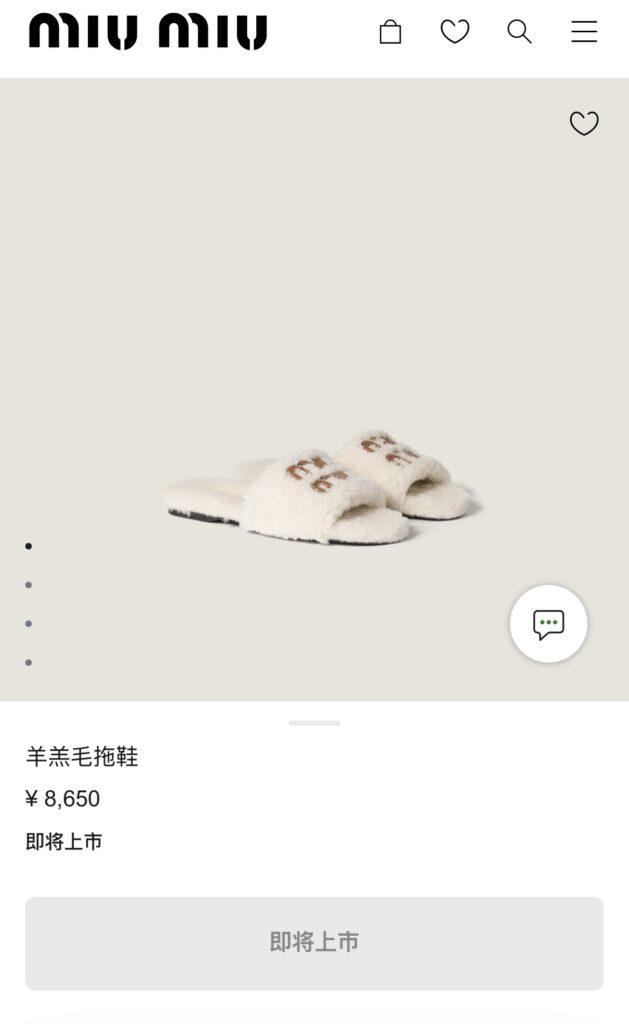The width and height of the screenshot is (629, 1024).
Task: Jump to the second product image dot
Action: pos(28,584)
